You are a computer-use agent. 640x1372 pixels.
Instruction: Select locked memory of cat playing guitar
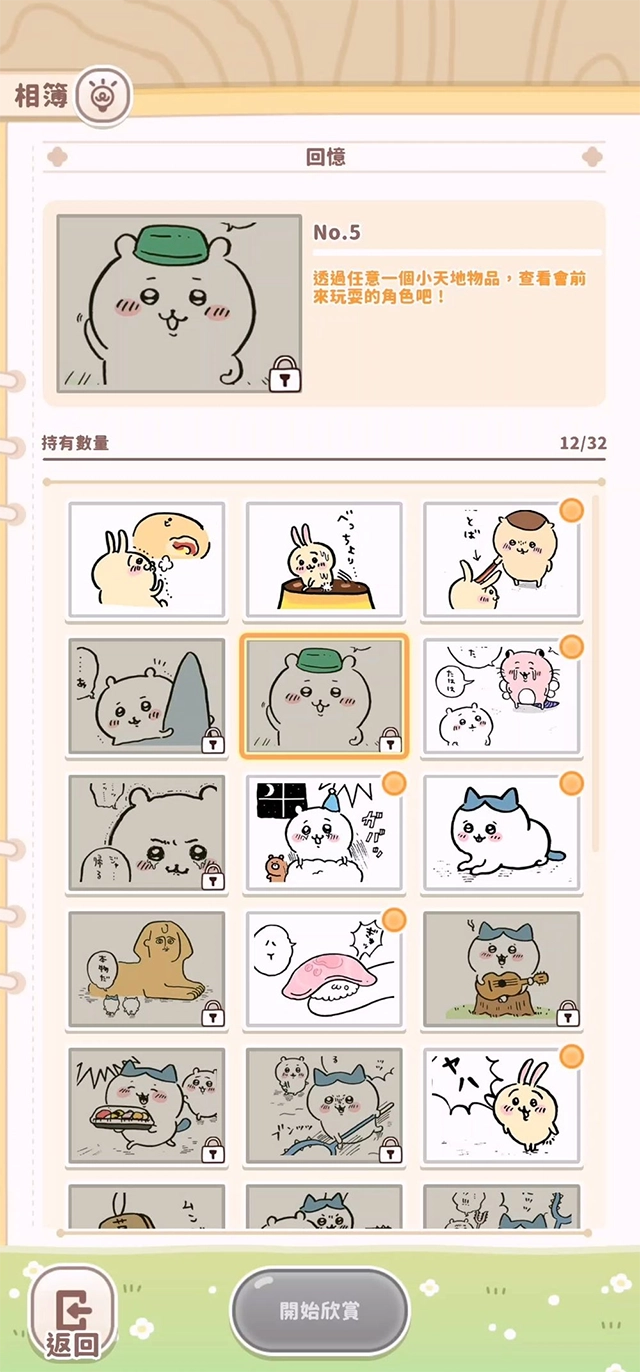tap(501, 968)
